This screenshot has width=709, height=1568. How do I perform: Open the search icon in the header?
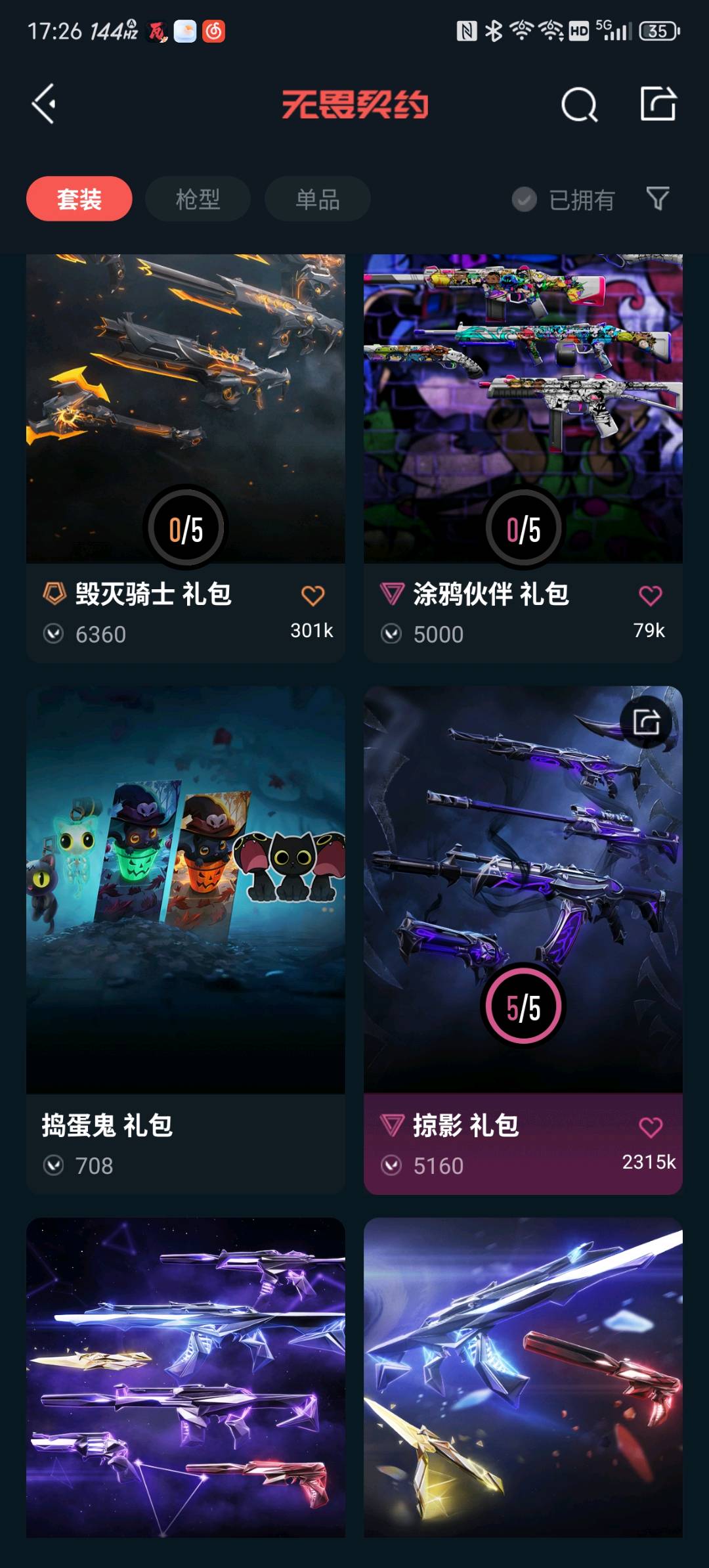579,104
